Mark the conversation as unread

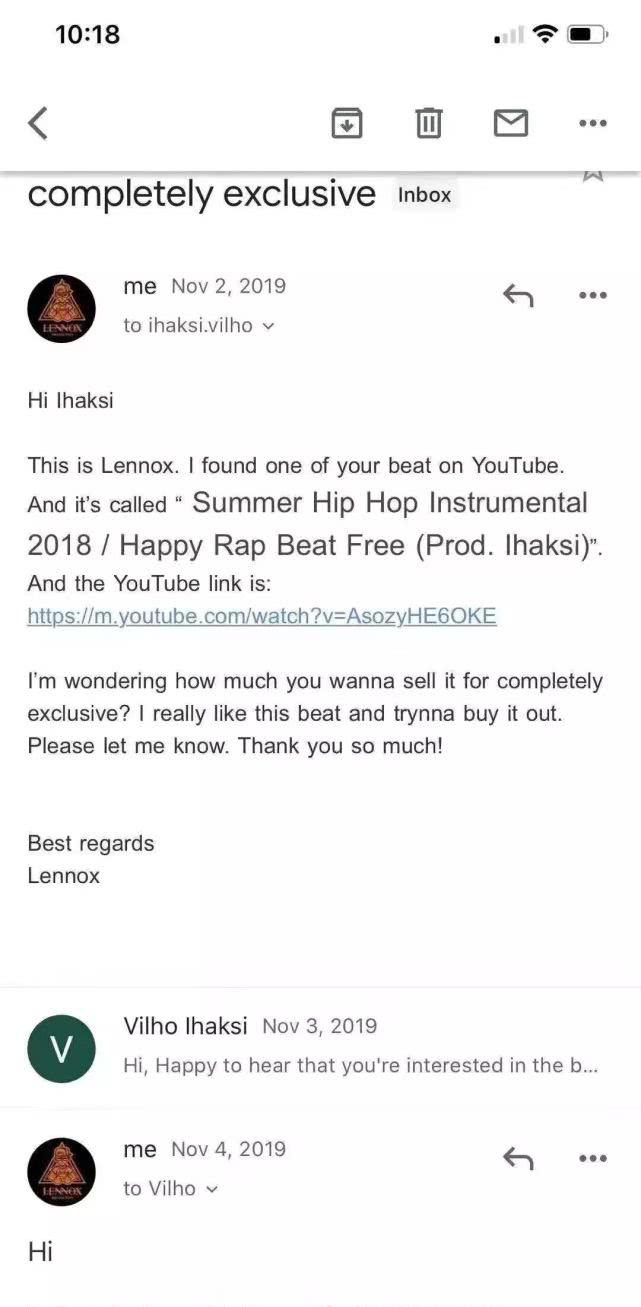pos(510,124)
